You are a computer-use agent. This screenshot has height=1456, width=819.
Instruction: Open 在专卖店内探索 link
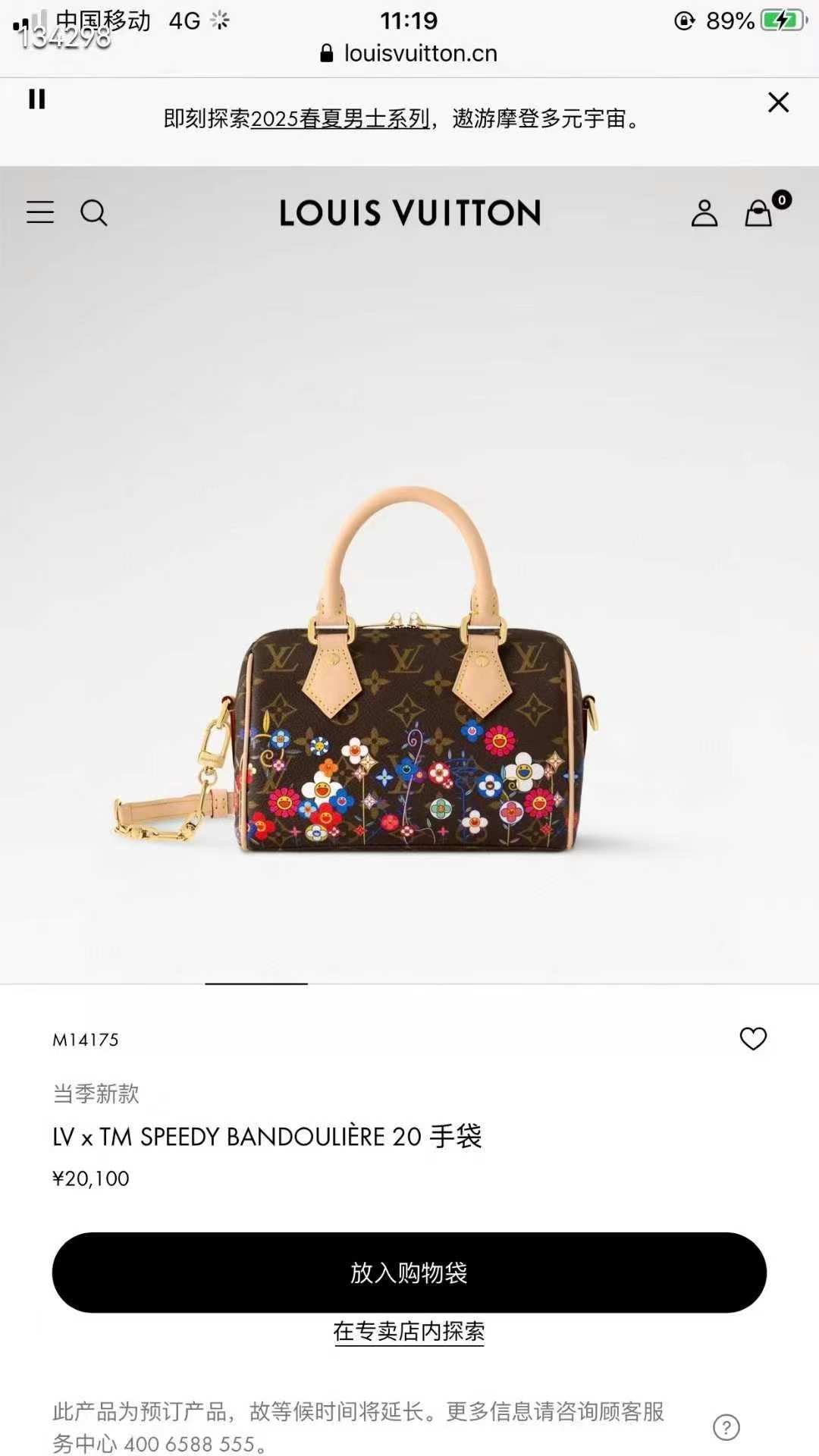pyautogui.click(x=409, y=1331)
